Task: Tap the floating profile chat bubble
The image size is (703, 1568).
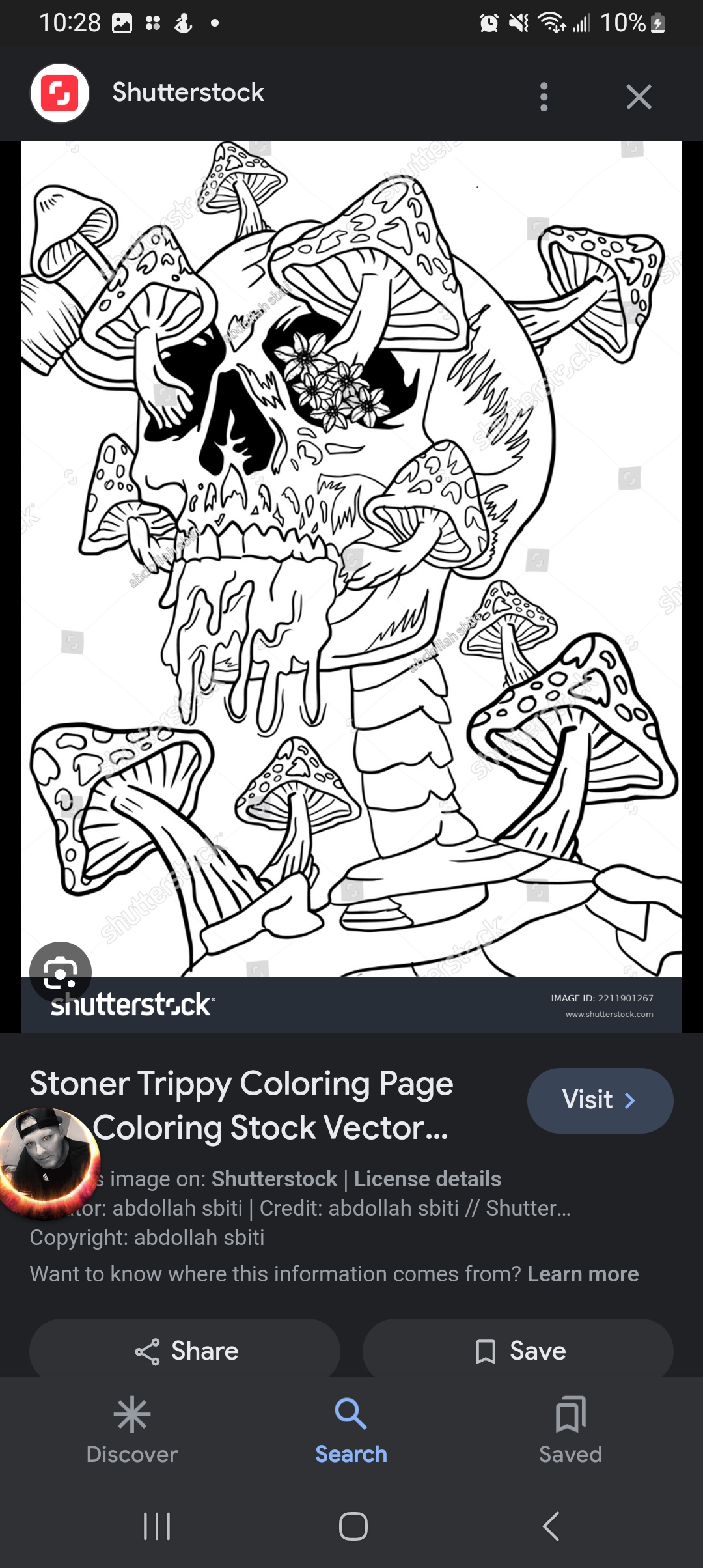Action: [x=49, y=1163]
